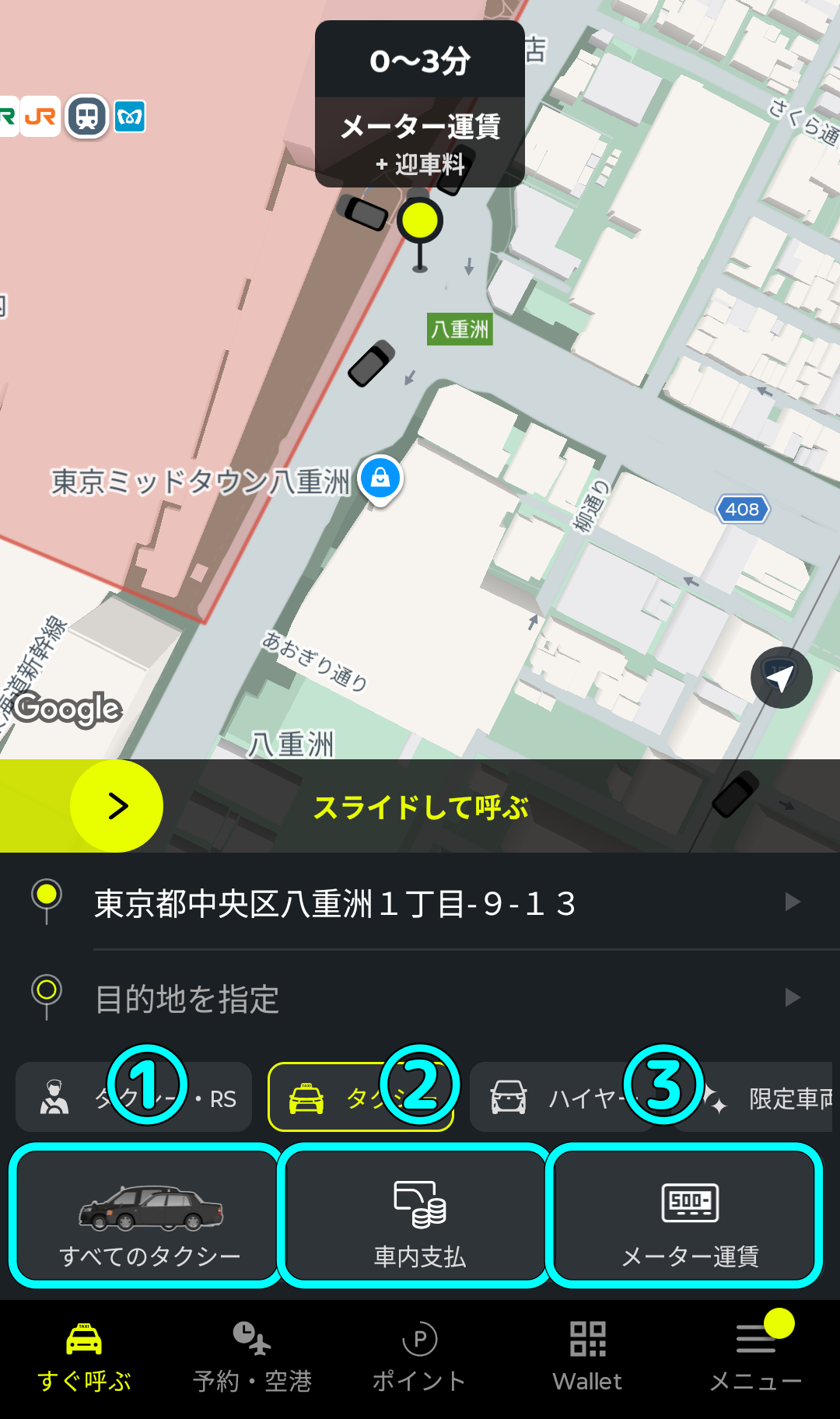This screenshot has height=1419, width=840.
Task: Open the メニュー tab
Action: coord(756,1358)
